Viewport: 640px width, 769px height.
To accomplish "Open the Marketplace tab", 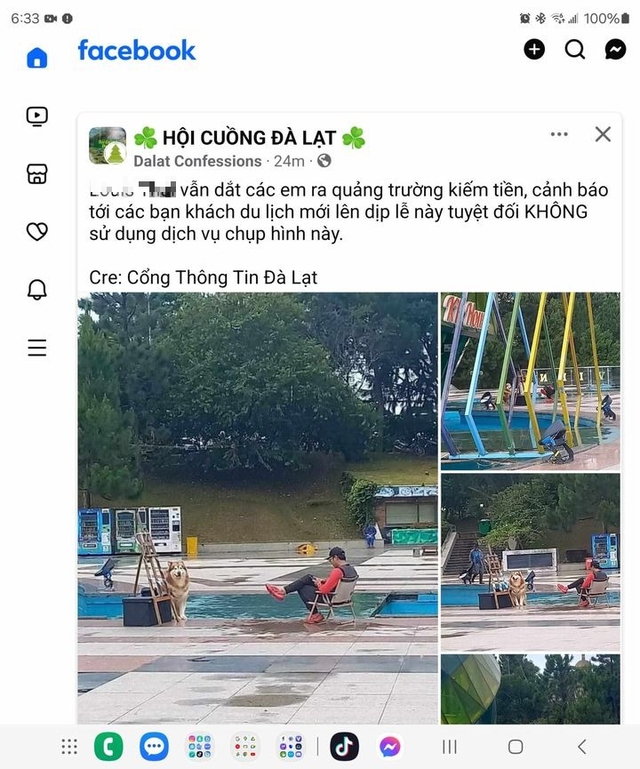I will (x=37, y=174).
